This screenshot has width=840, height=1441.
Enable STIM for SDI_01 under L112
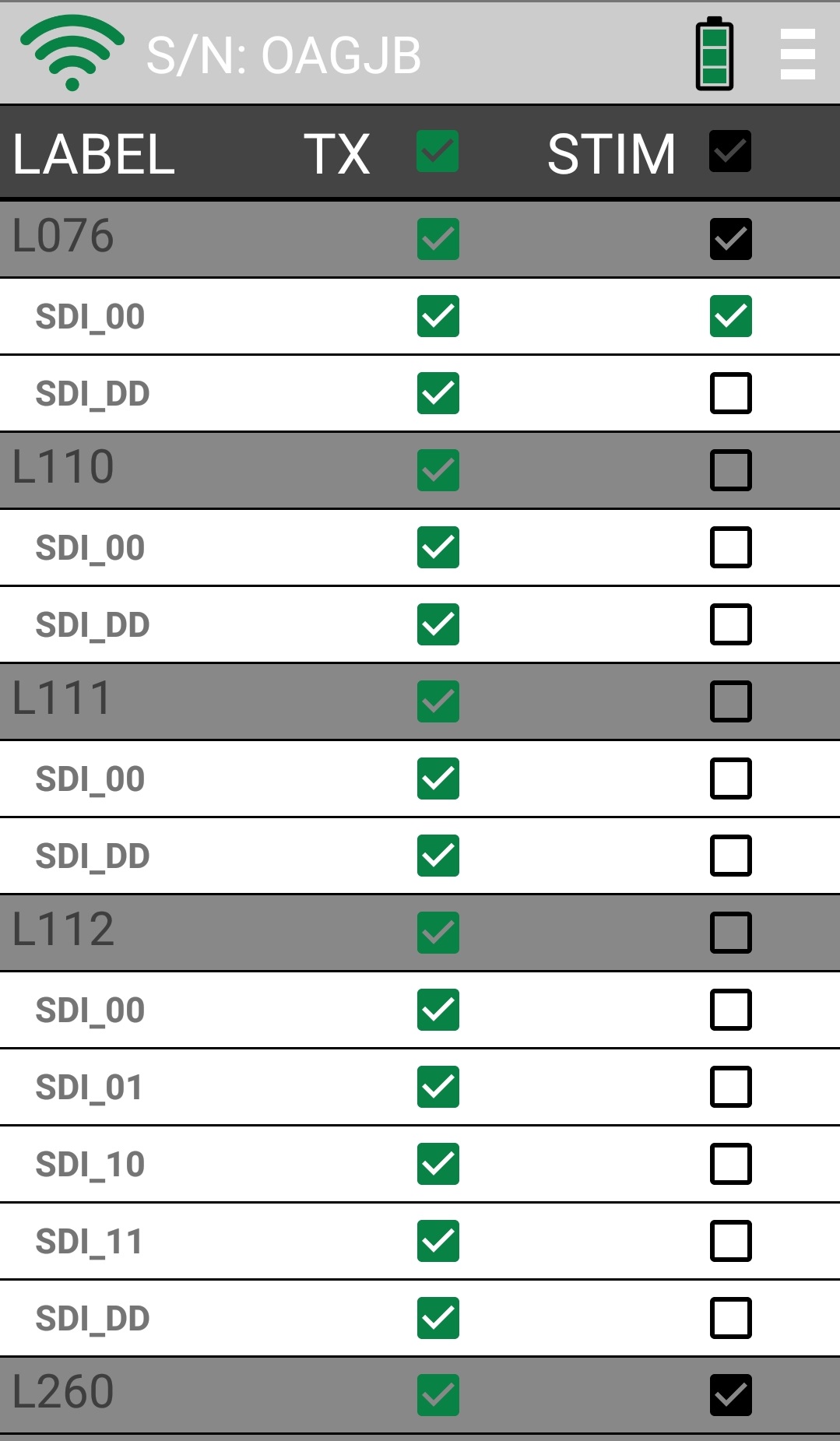coord(730,1087)
